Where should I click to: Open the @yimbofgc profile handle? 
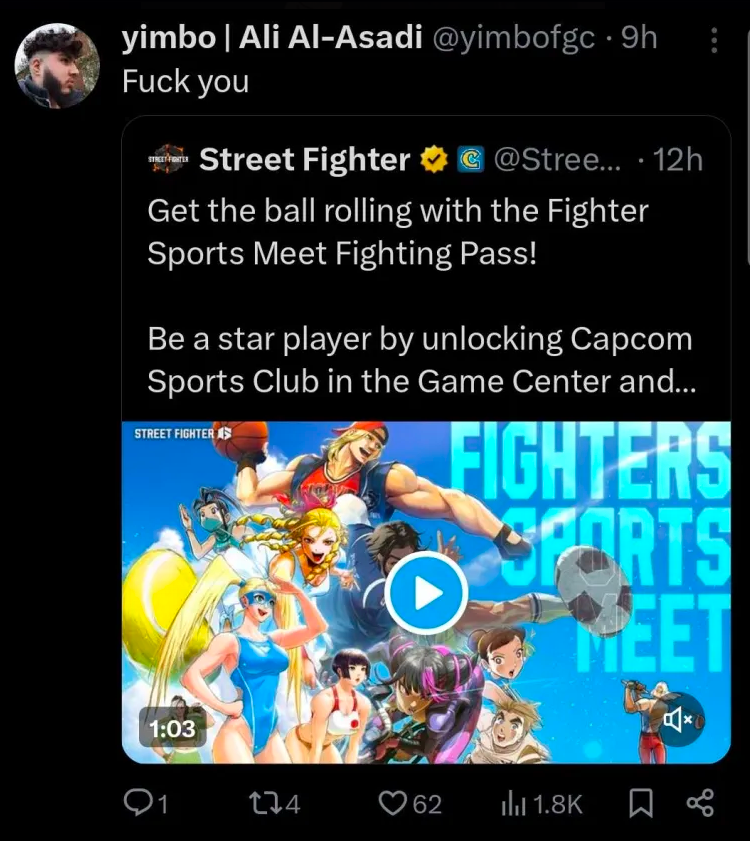click(x=512, y=38)
